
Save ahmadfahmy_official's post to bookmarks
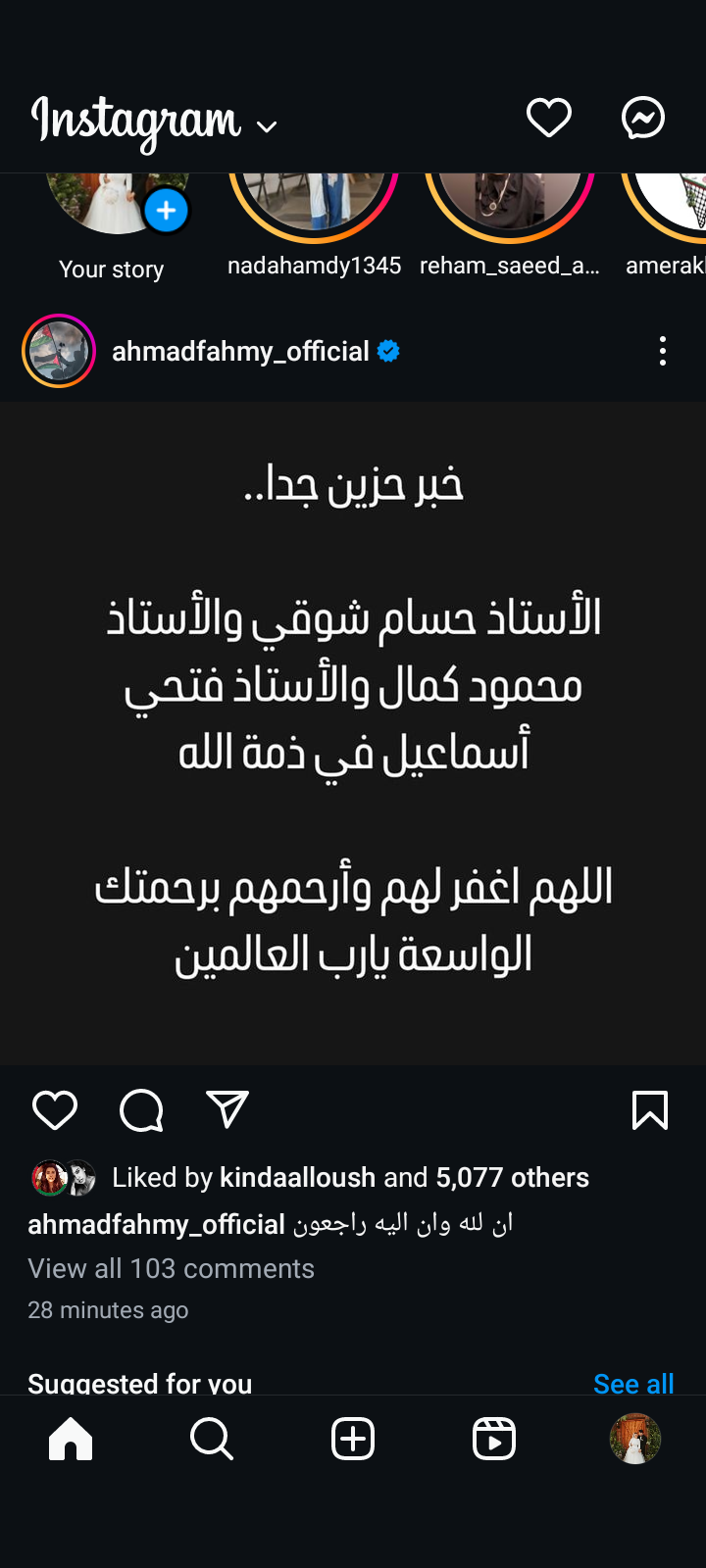click(x=649, y=1111)
